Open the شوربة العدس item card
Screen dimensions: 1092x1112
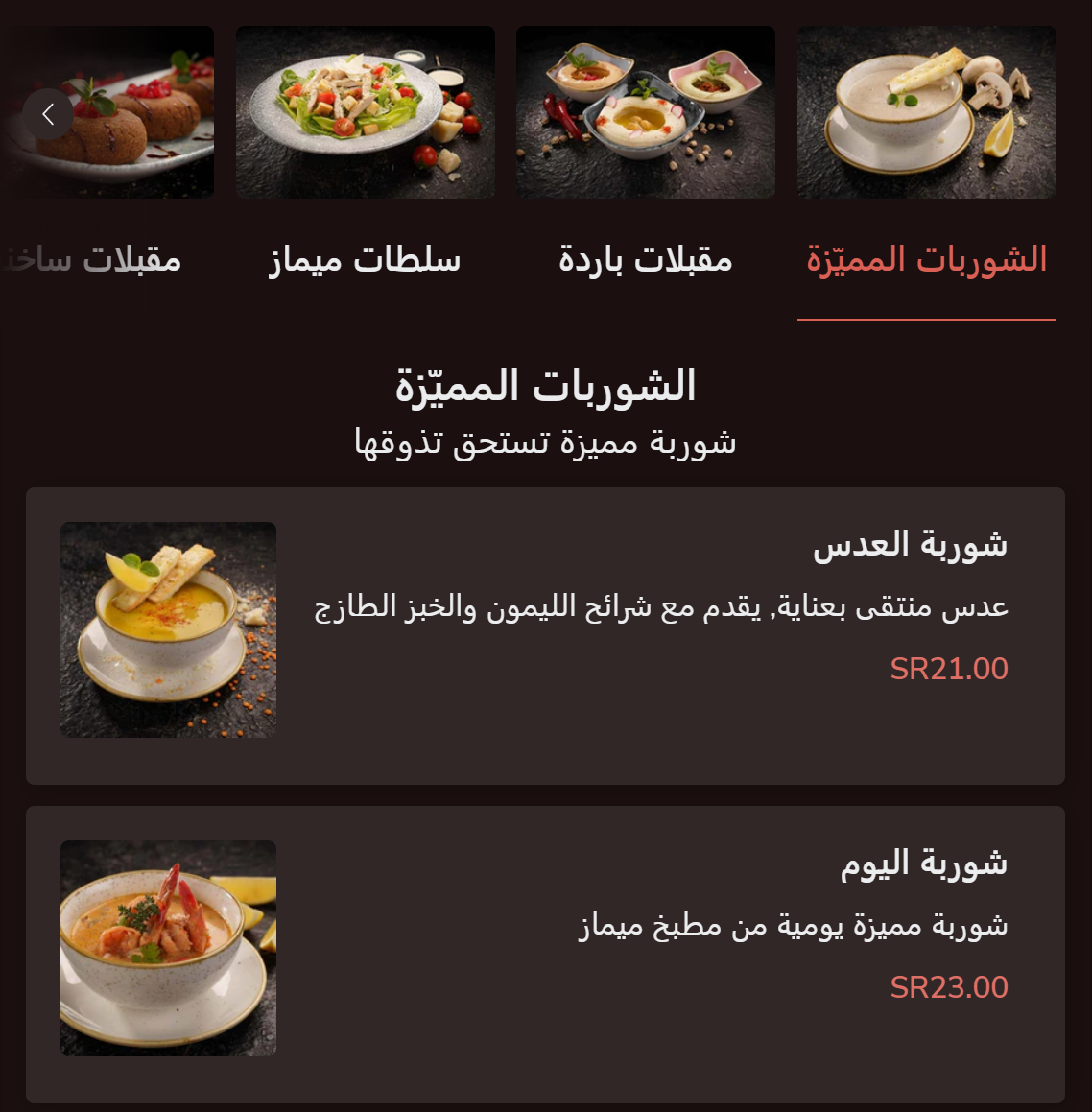point(545,635)
